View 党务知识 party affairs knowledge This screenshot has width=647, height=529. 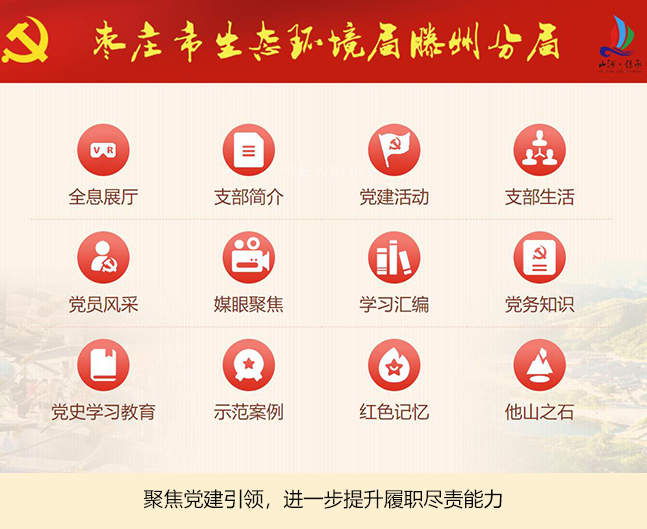539,258
